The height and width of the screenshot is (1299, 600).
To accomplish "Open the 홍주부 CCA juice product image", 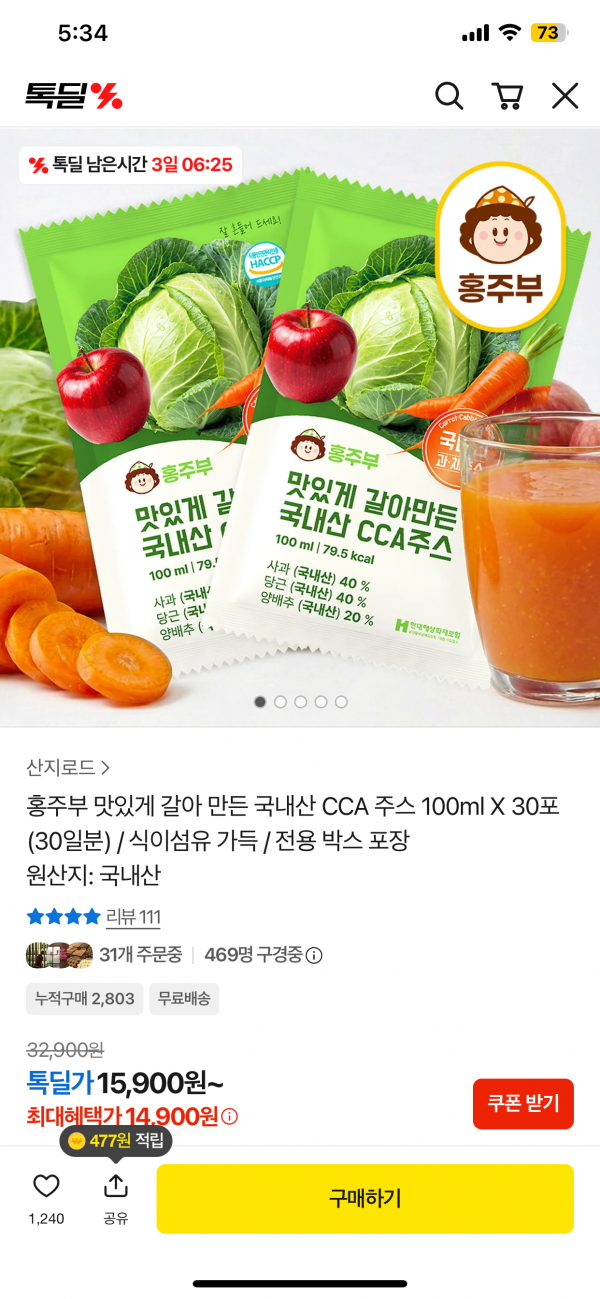I will click(x=300, y=427).
